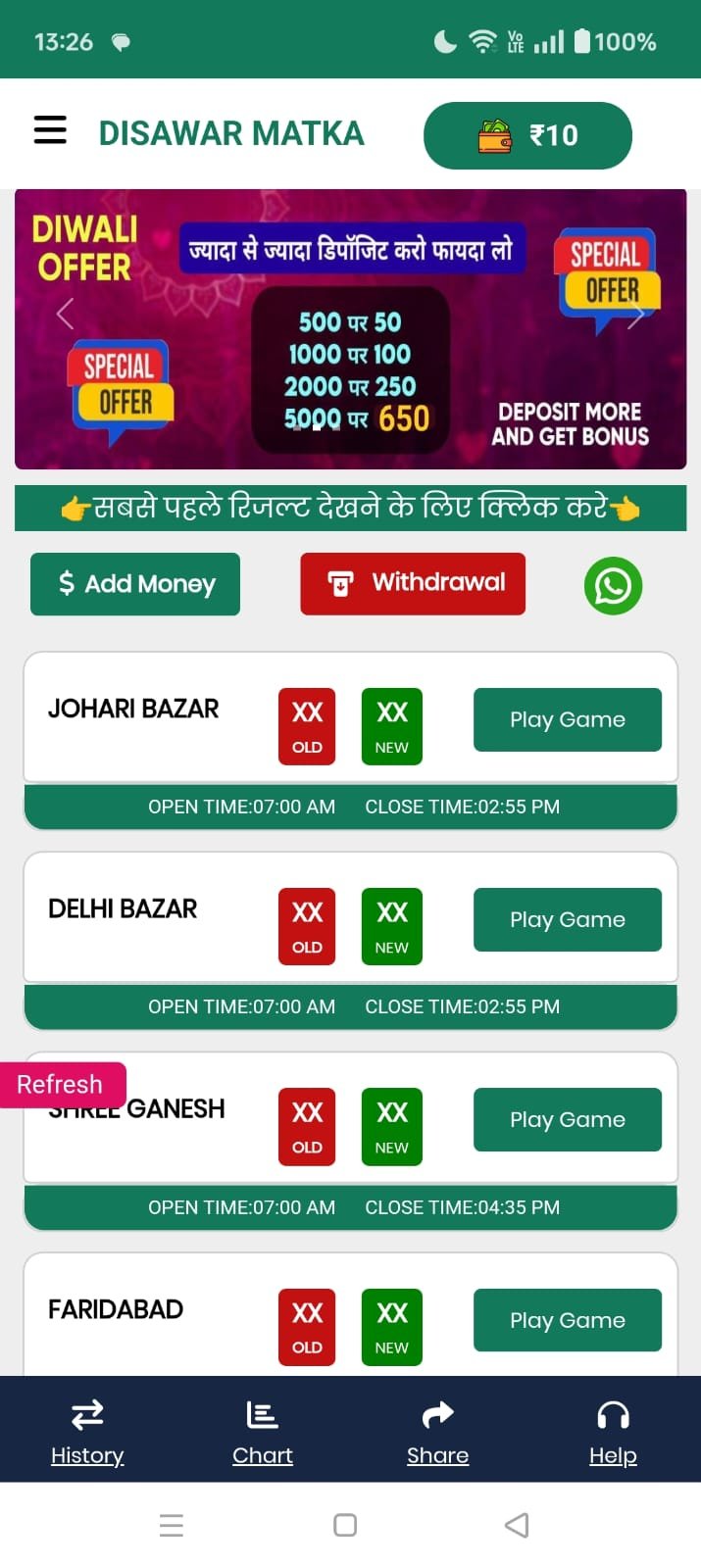Viewport: 701px width, 1568px height.
Task: Go back using system back button
Action: click(x=517, y=1525)
